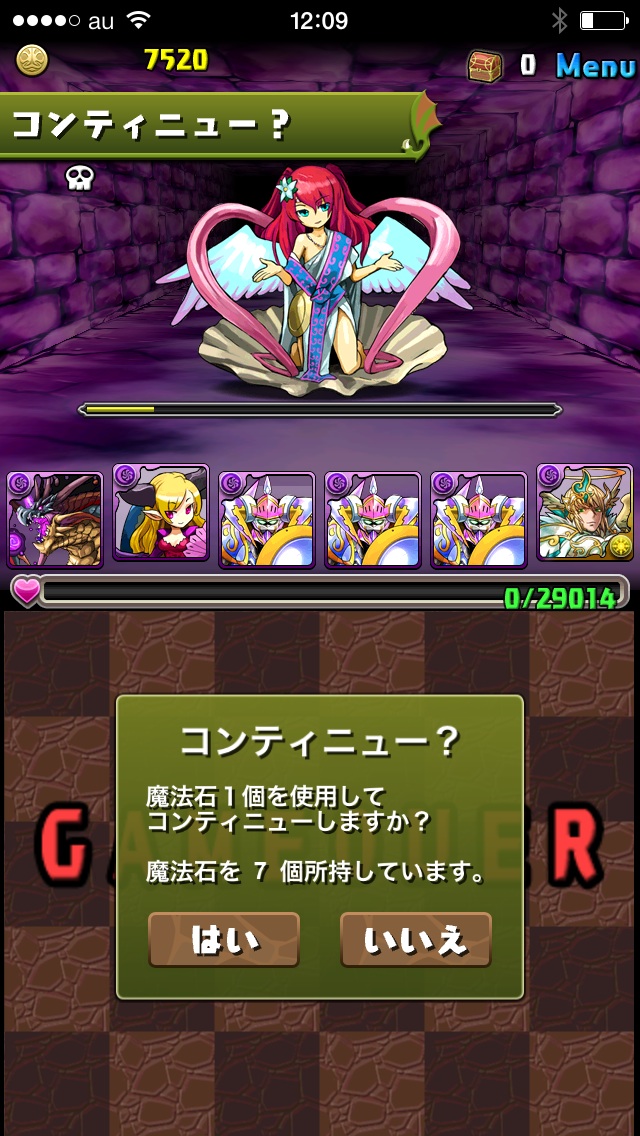Open the Menu at the top right
This screenshot has height=1136, width=640.
pos(595,66)
